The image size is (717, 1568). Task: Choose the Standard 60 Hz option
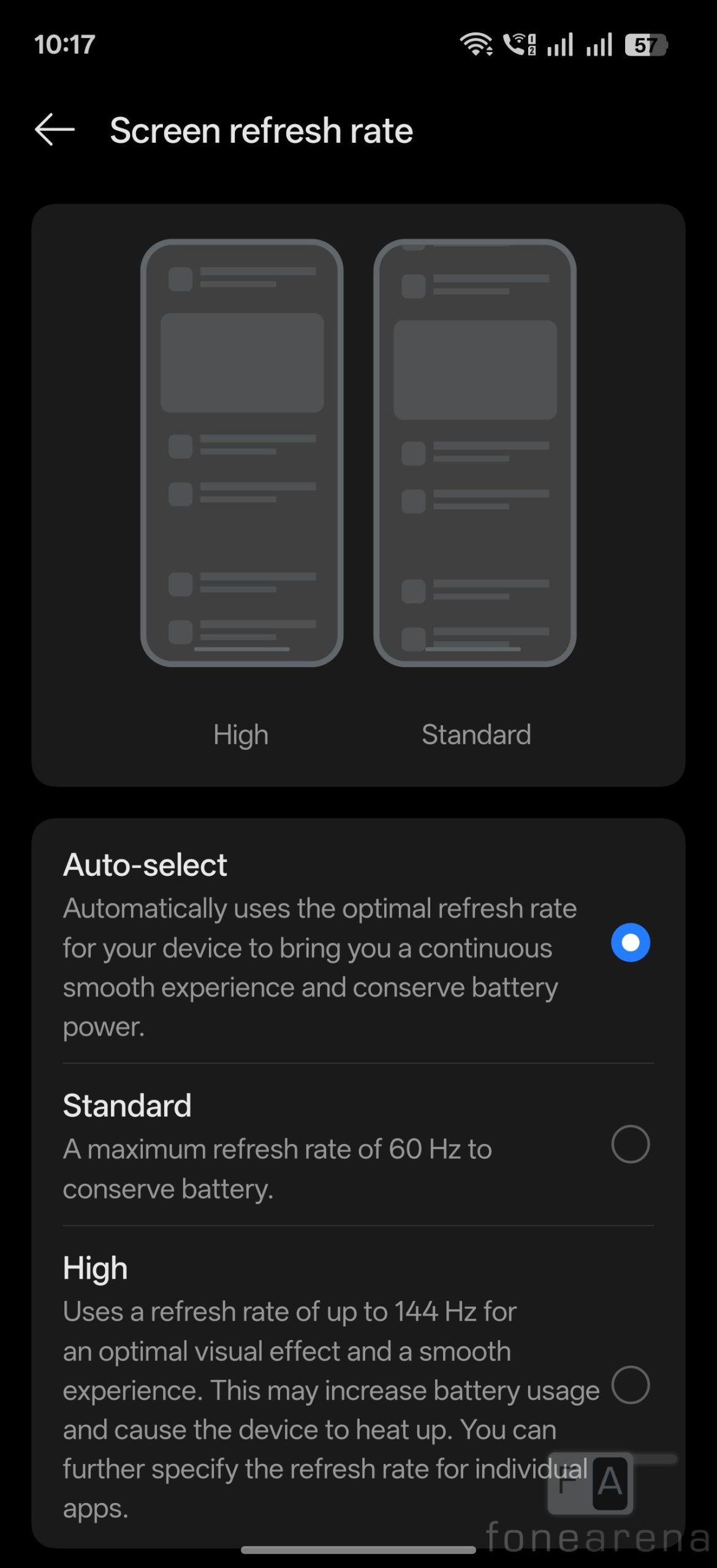pos(630,1144)
